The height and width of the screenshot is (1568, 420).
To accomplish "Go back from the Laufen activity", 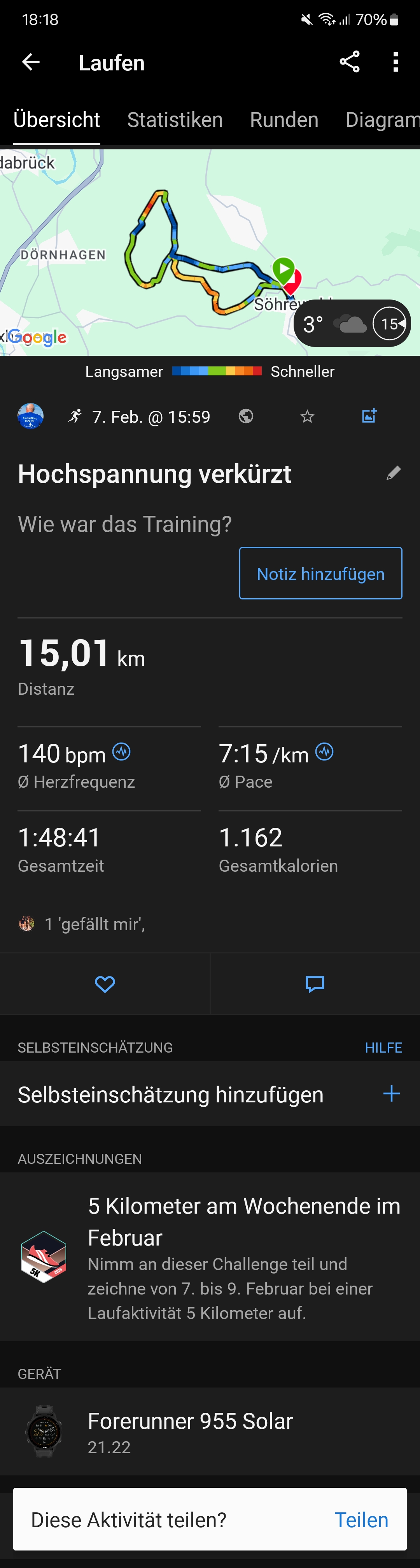I will 30,62.
